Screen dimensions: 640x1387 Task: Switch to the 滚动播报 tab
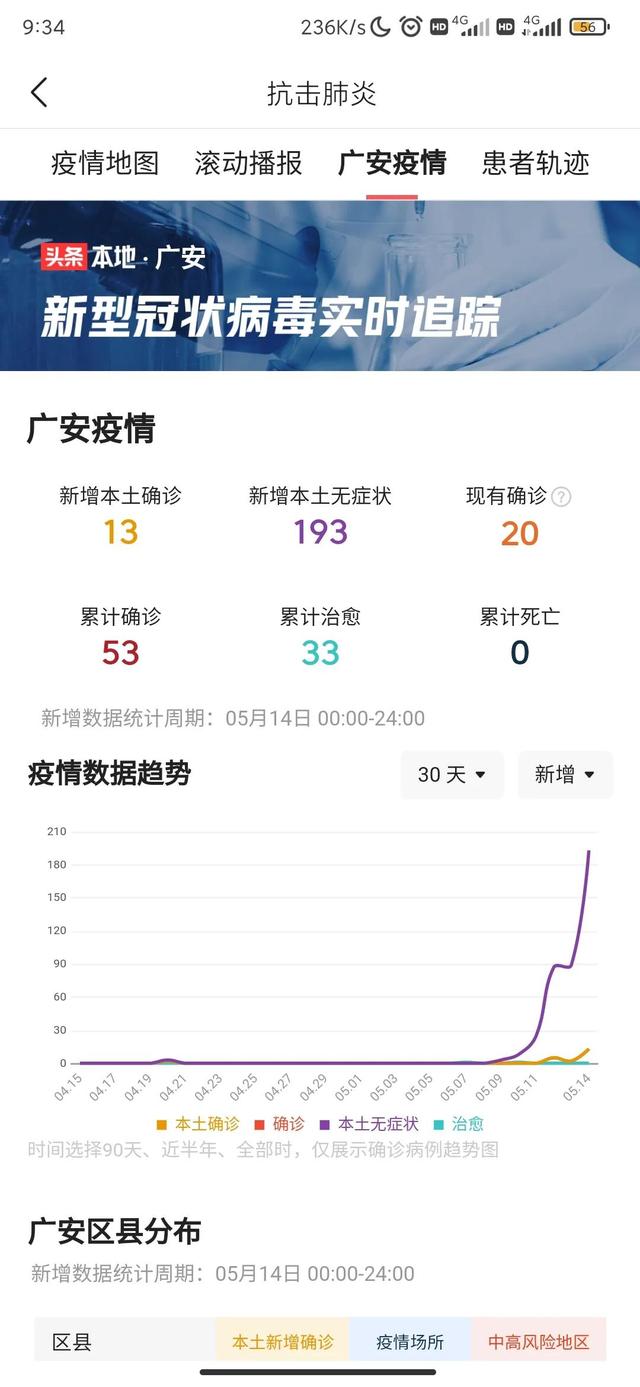[248, 163]
